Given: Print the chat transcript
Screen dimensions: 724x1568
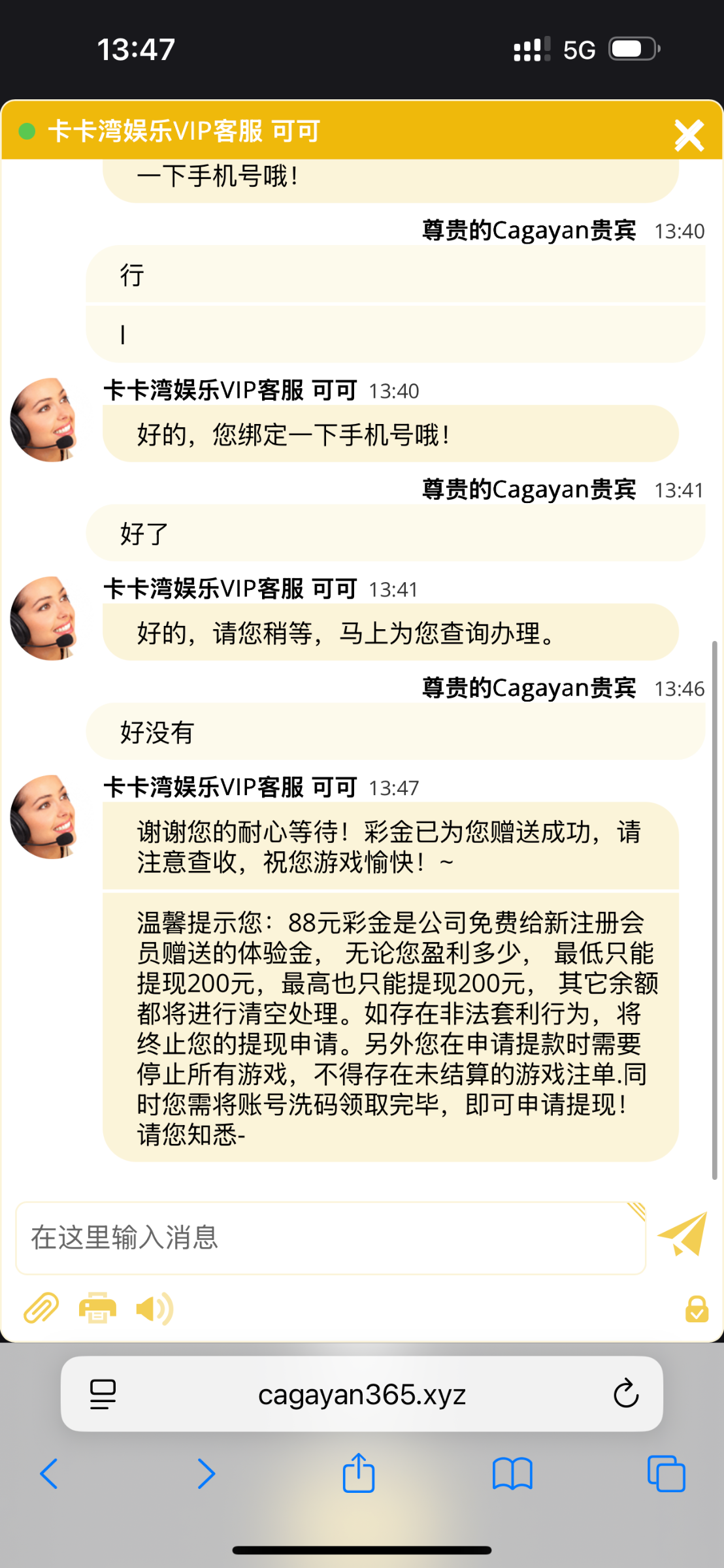Looking at the screenshot, I should point(97,1309).
